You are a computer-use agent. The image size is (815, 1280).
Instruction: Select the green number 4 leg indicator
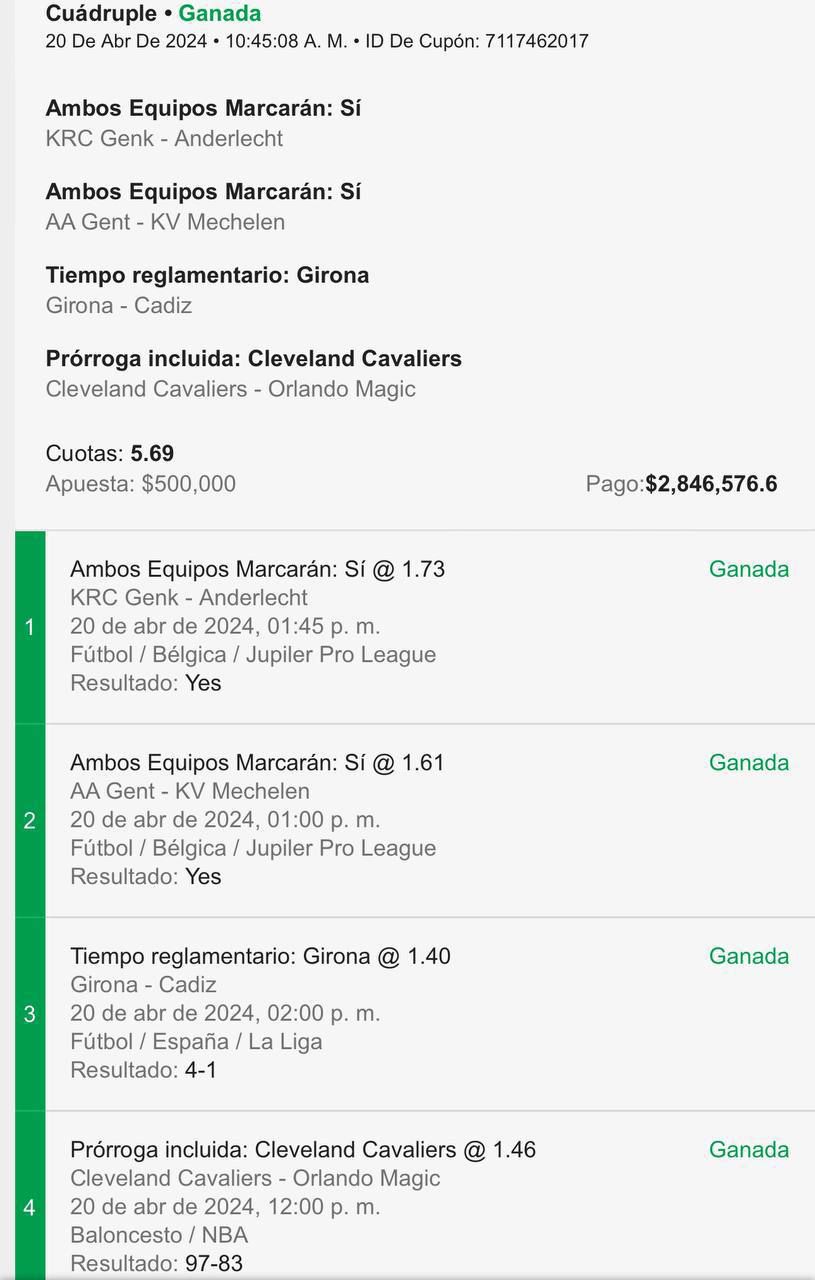click(29, 1207)
